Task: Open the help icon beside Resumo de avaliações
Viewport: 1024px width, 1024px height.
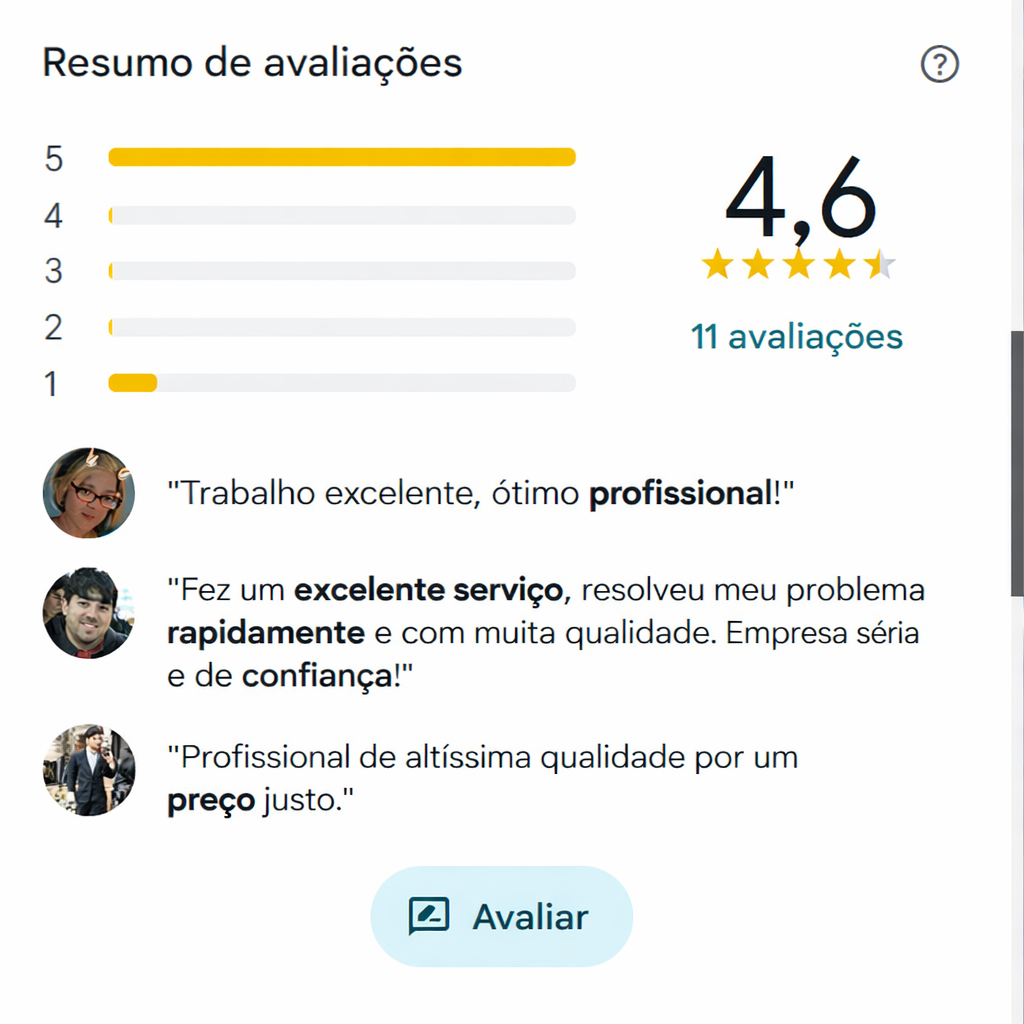Action: coord(939,66)
